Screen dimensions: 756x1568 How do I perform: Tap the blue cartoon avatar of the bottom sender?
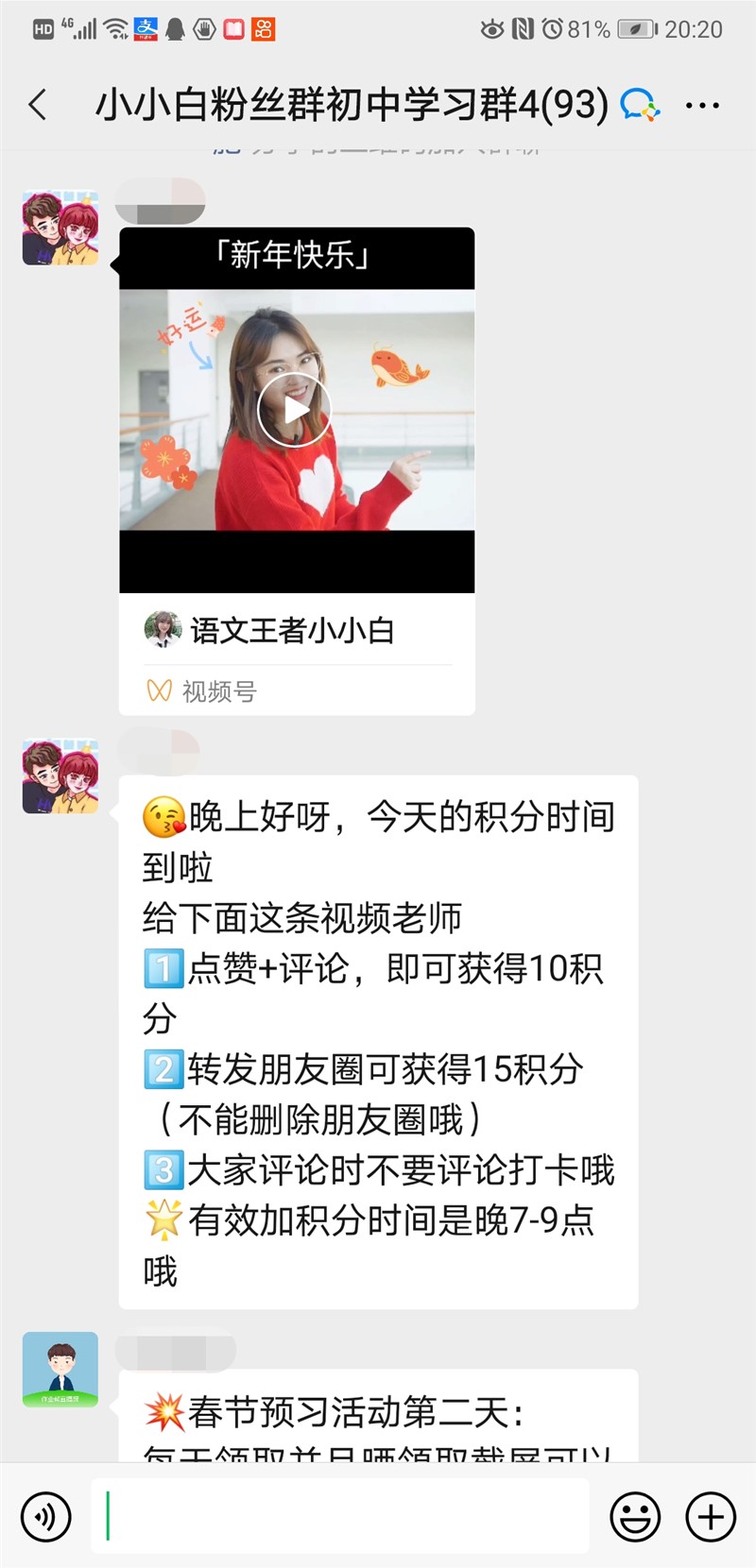click(x=60, y=1370)
